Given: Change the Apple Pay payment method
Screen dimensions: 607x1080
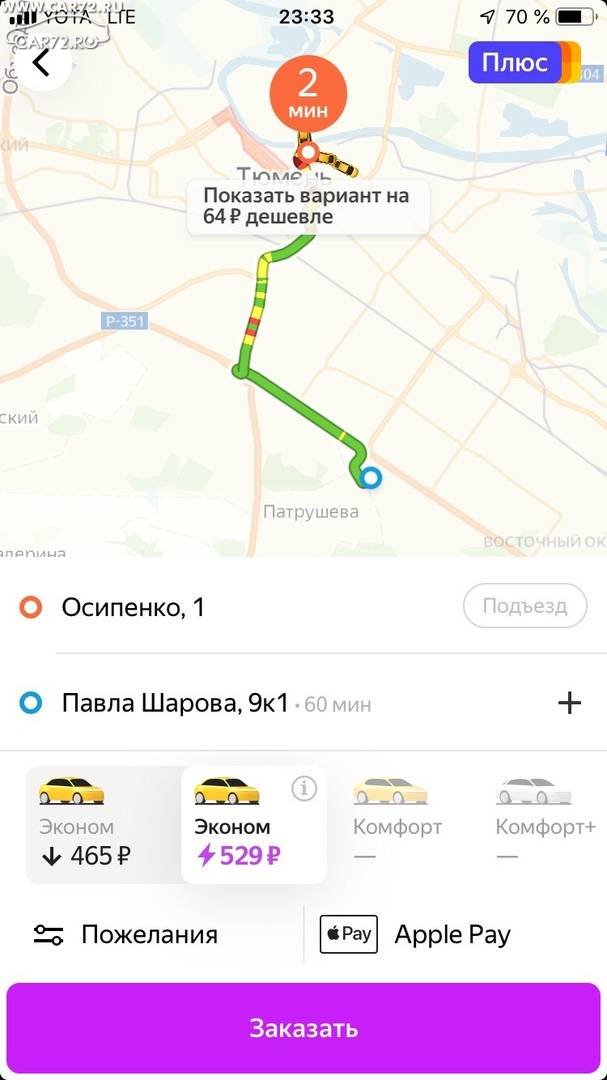Looking at the screenshot, I should click(x=415, y=935).
